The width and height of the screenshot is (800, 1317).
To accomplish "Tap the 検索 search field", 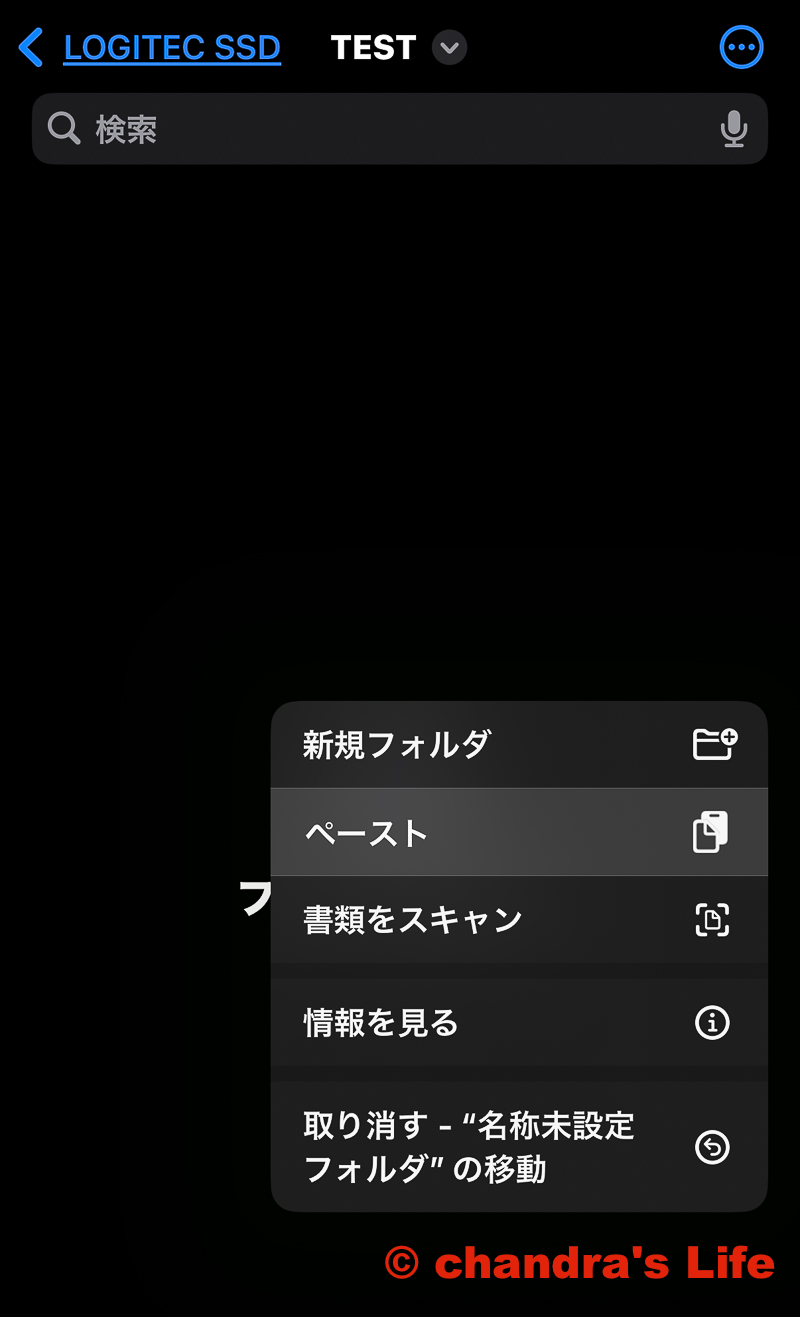I will [380, 129].
